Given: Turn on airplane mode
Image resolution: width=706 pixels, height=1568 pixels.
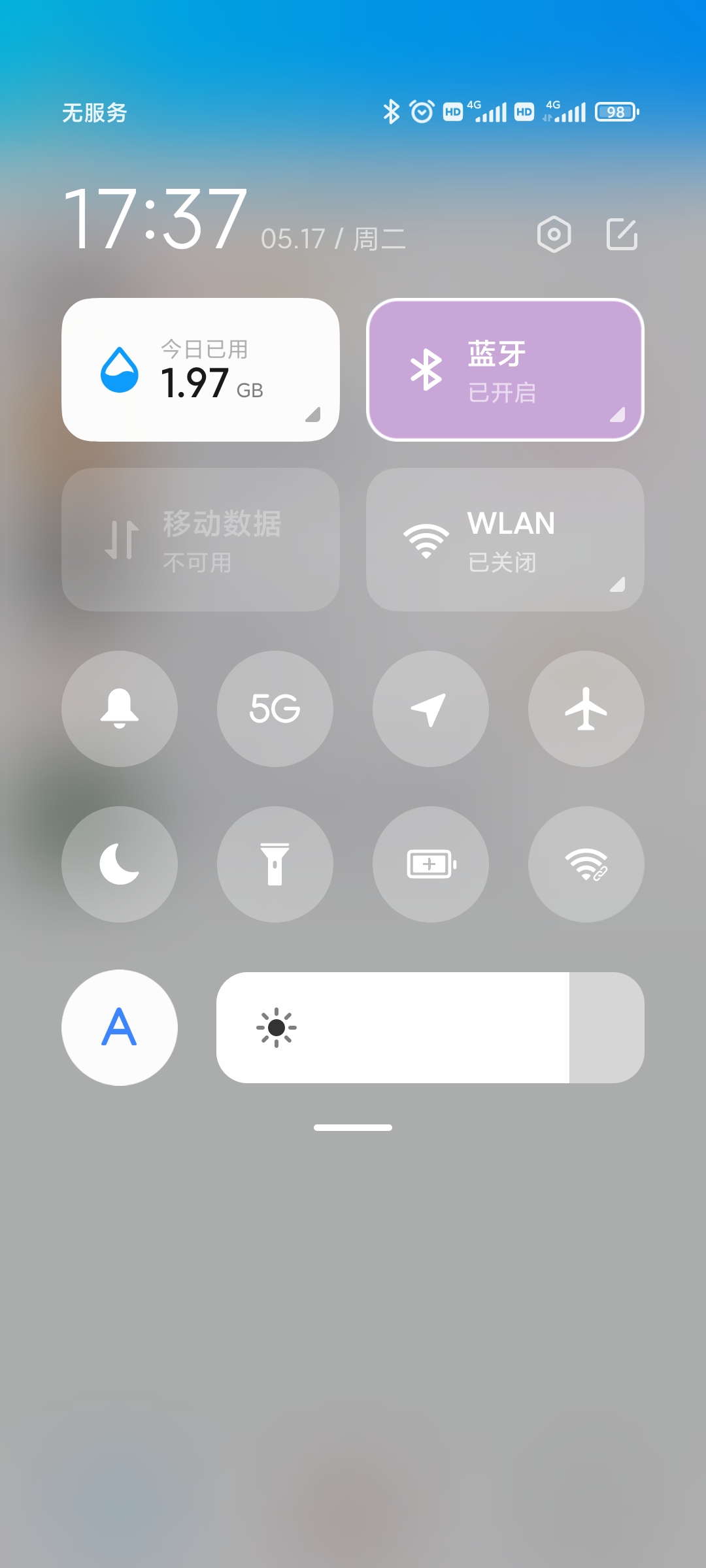Looking at the screenshot, I should pos(586,709).
